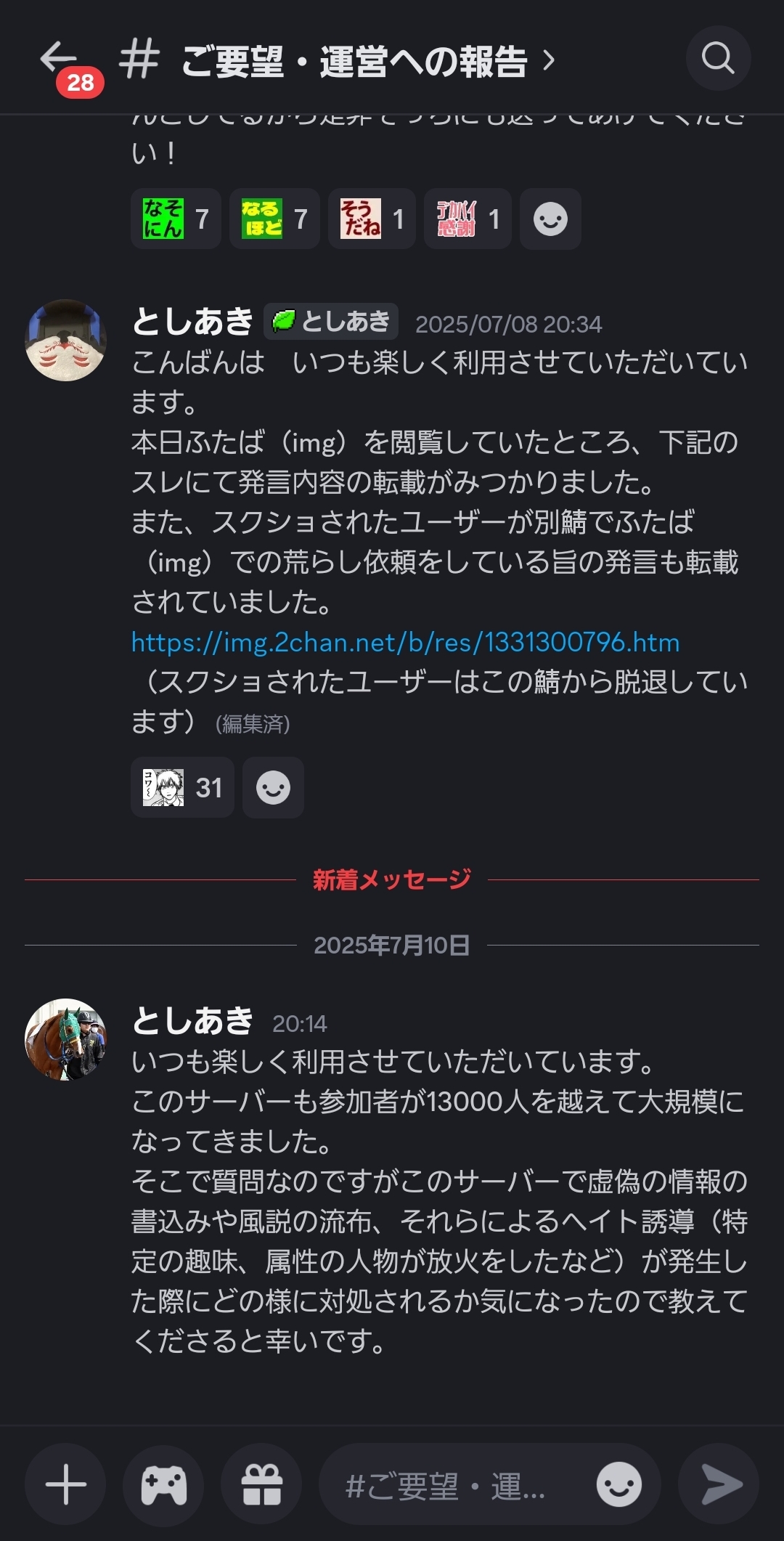
Task: Open the gift button
Action: point(261,1484)
